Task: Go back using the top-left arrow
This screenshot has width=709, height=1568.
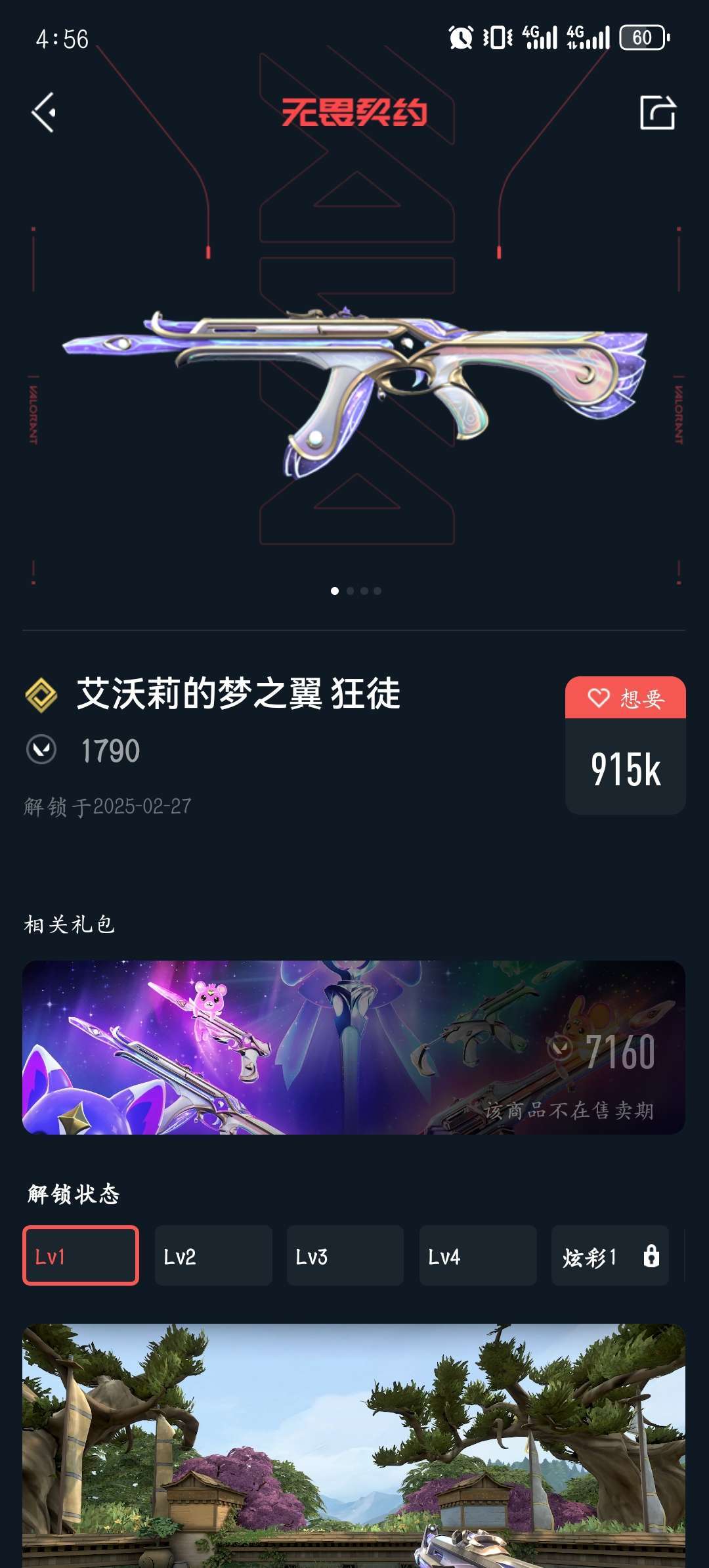Action: click(x=44, y=112)
